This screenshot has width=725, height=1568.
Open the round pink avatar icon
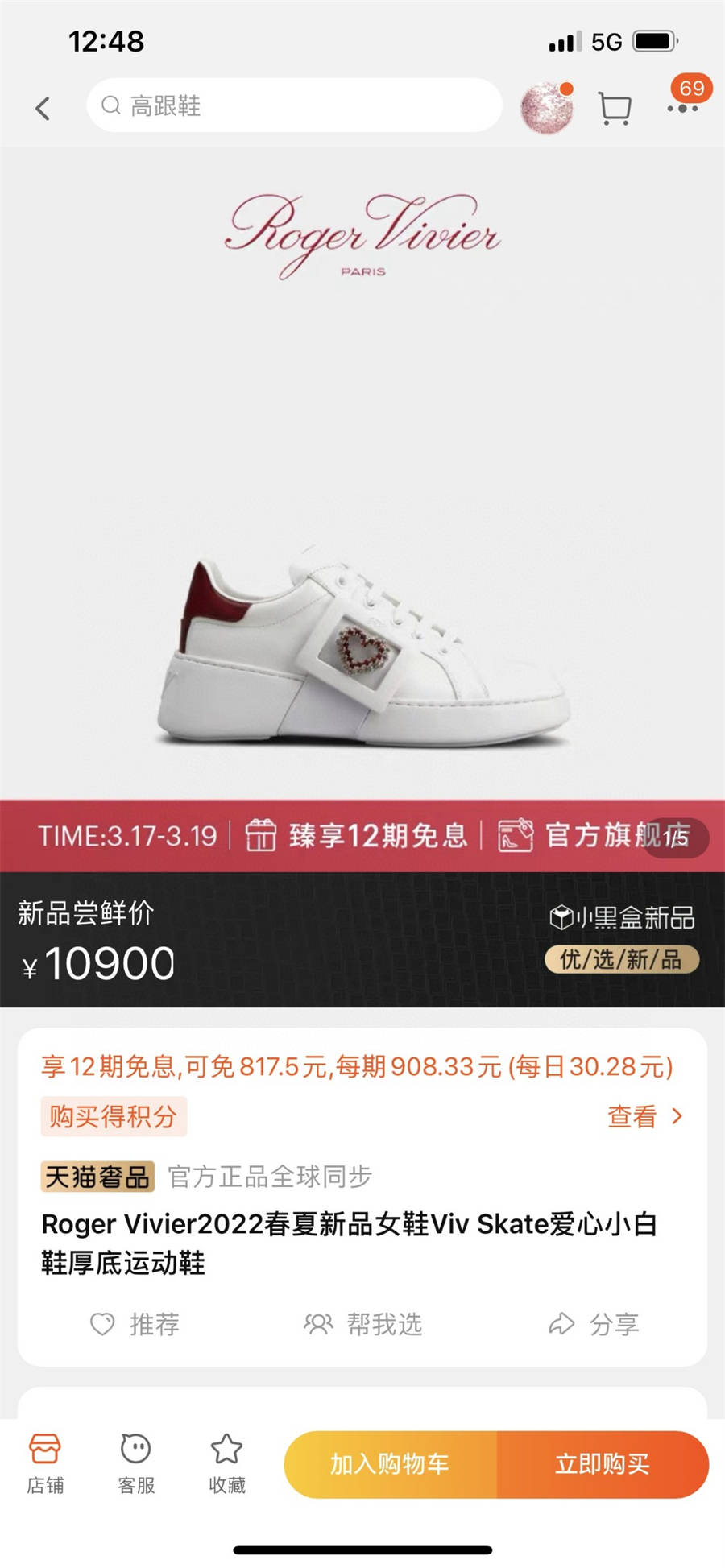(547, 107)
